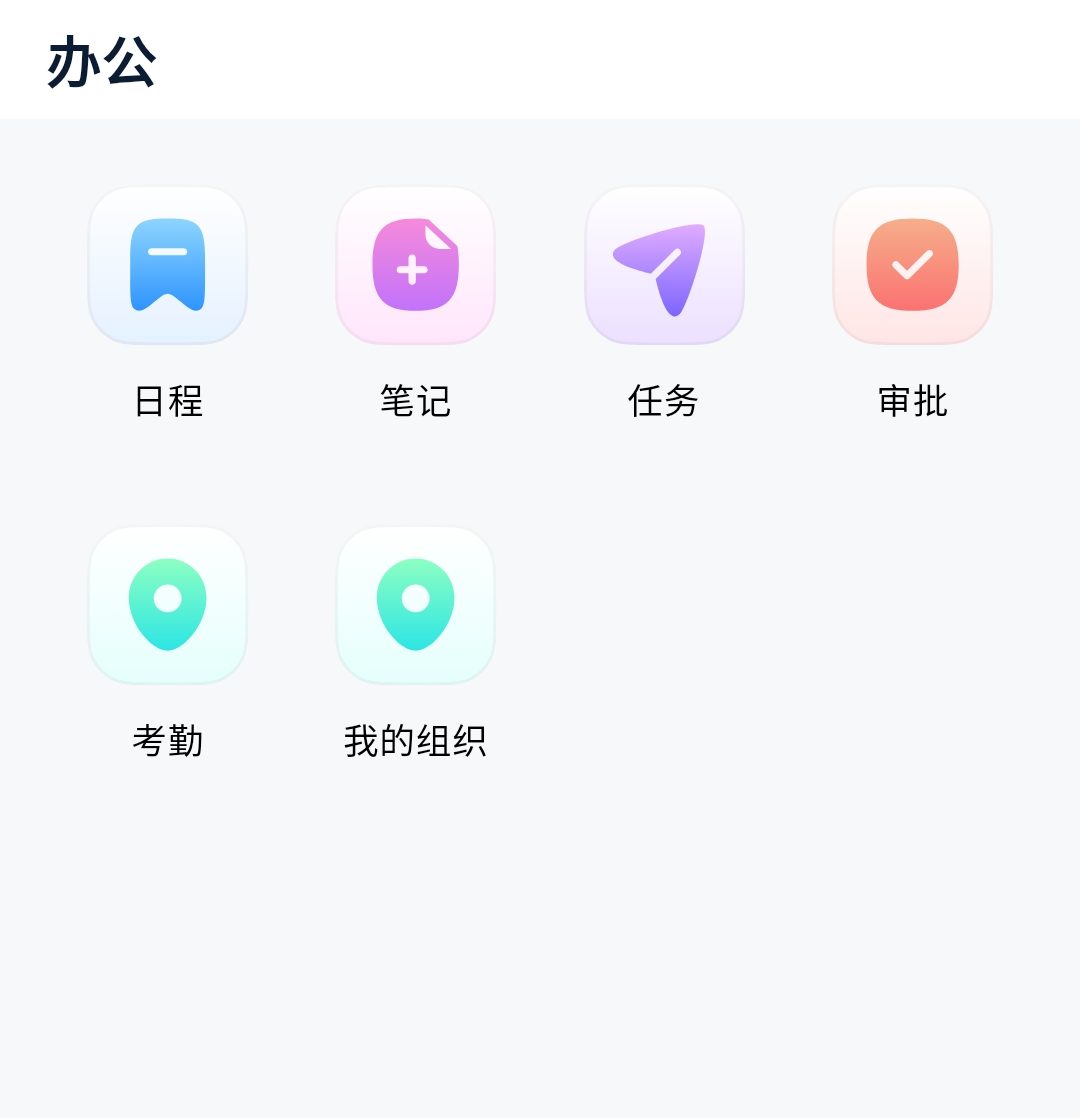Select the teal pin icon above 我的组织
Viewport: 1080px width, 1118px height.
415,600
